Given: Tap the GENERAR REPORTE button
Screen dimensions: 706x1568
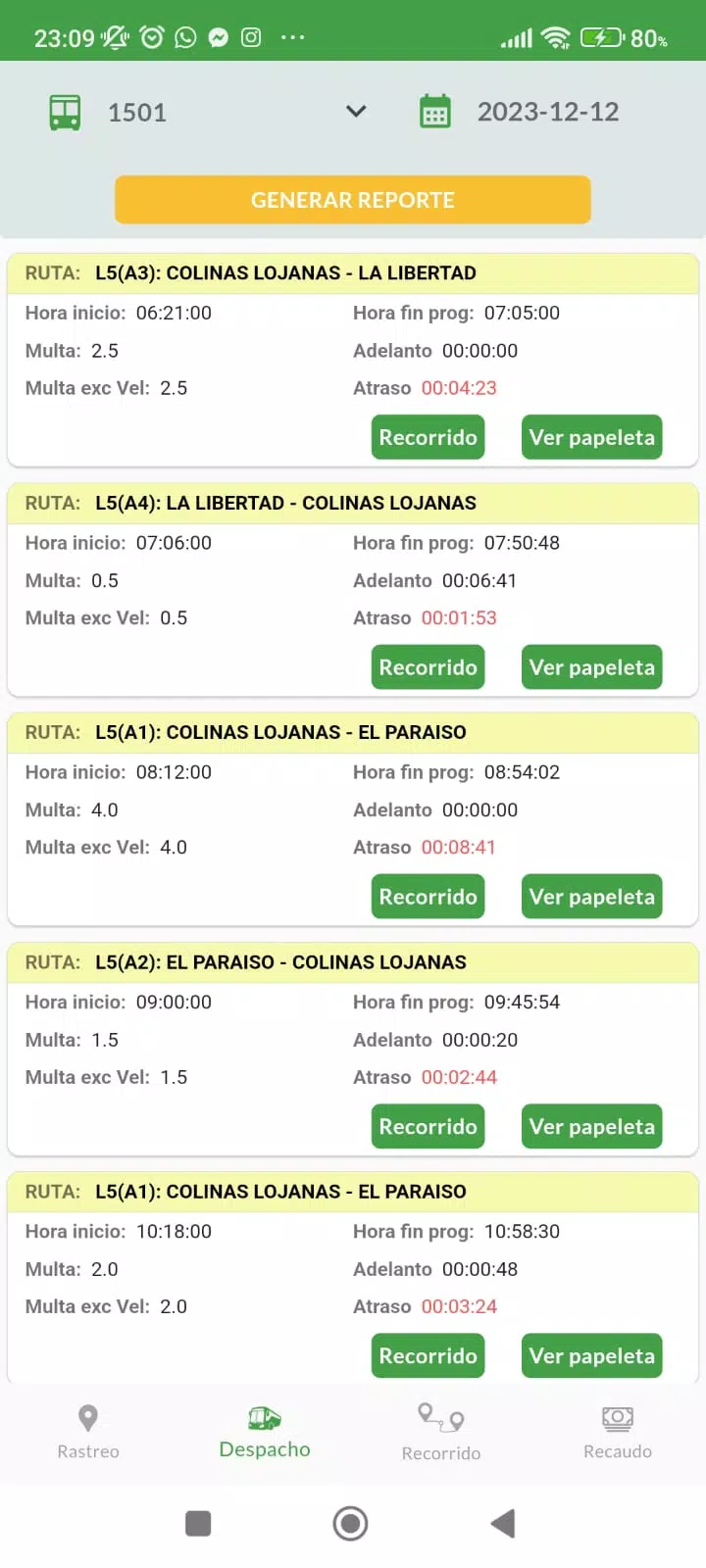Looking at the screenshot, I should [x=353, y=200].
